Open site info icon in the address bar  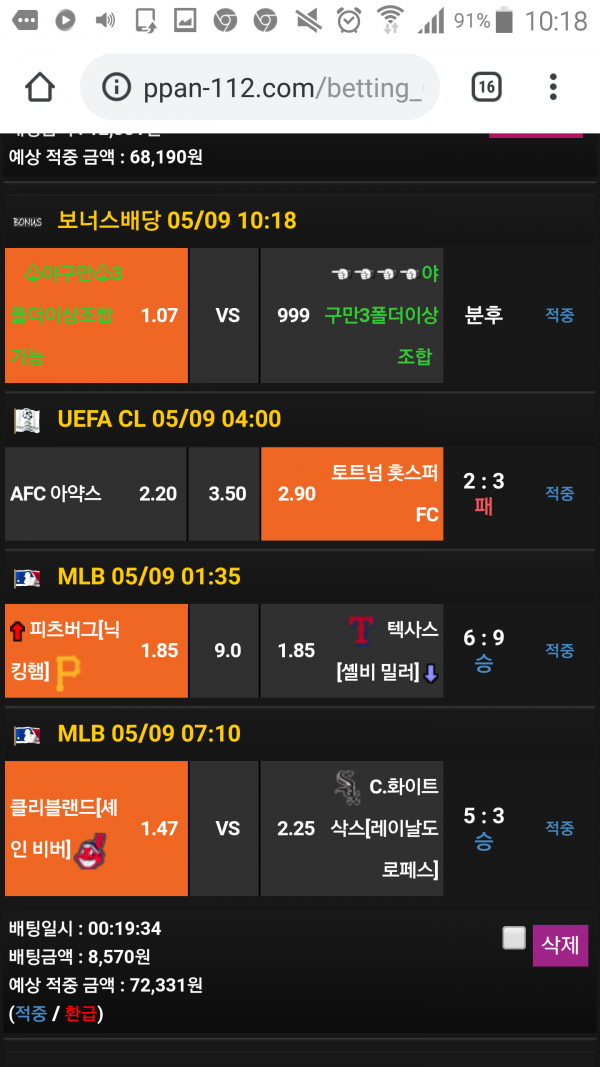(117, 88)
